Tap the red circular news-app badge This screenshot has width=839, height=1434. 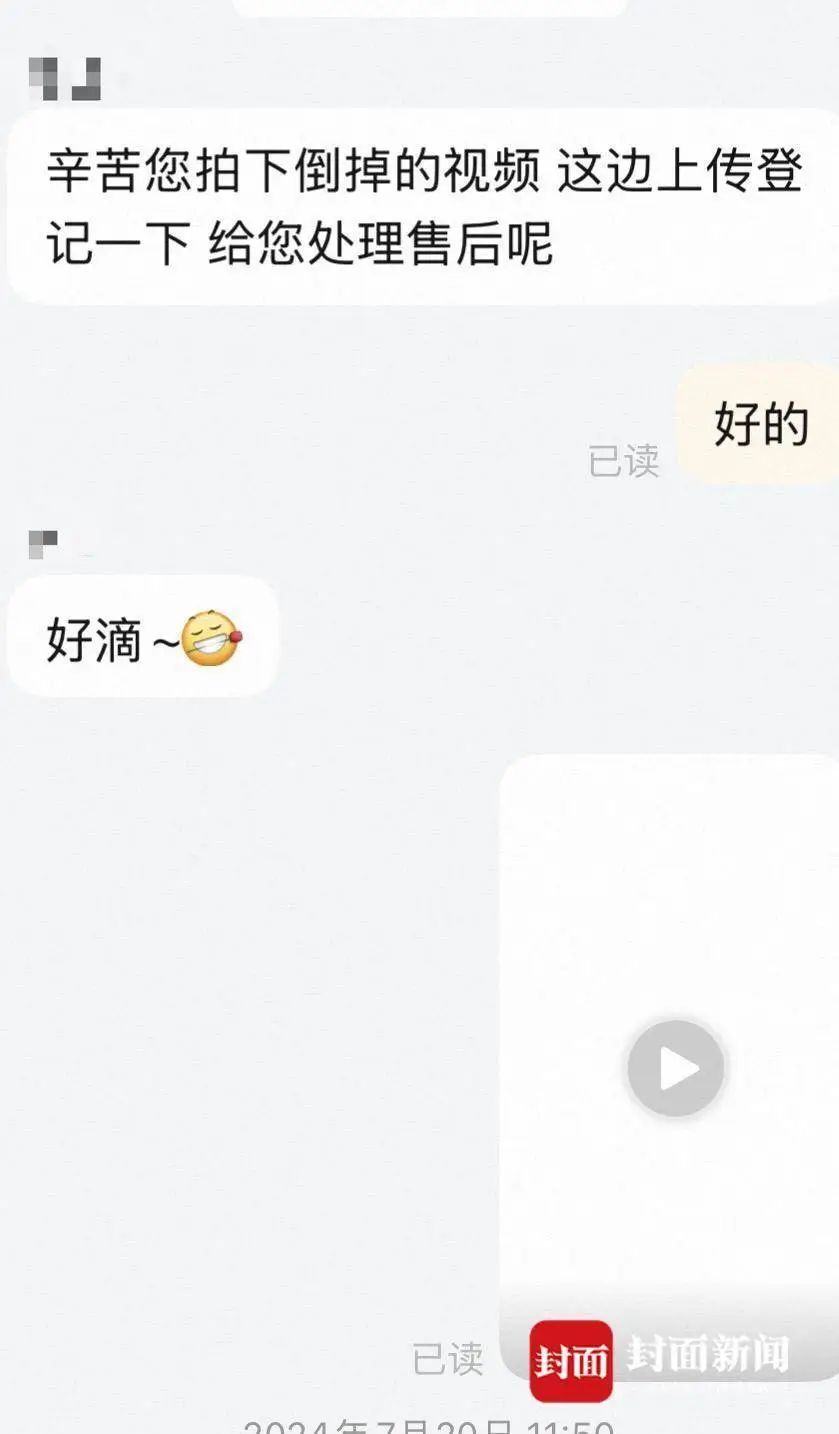pyautogui.click(x=570, y=1362)
